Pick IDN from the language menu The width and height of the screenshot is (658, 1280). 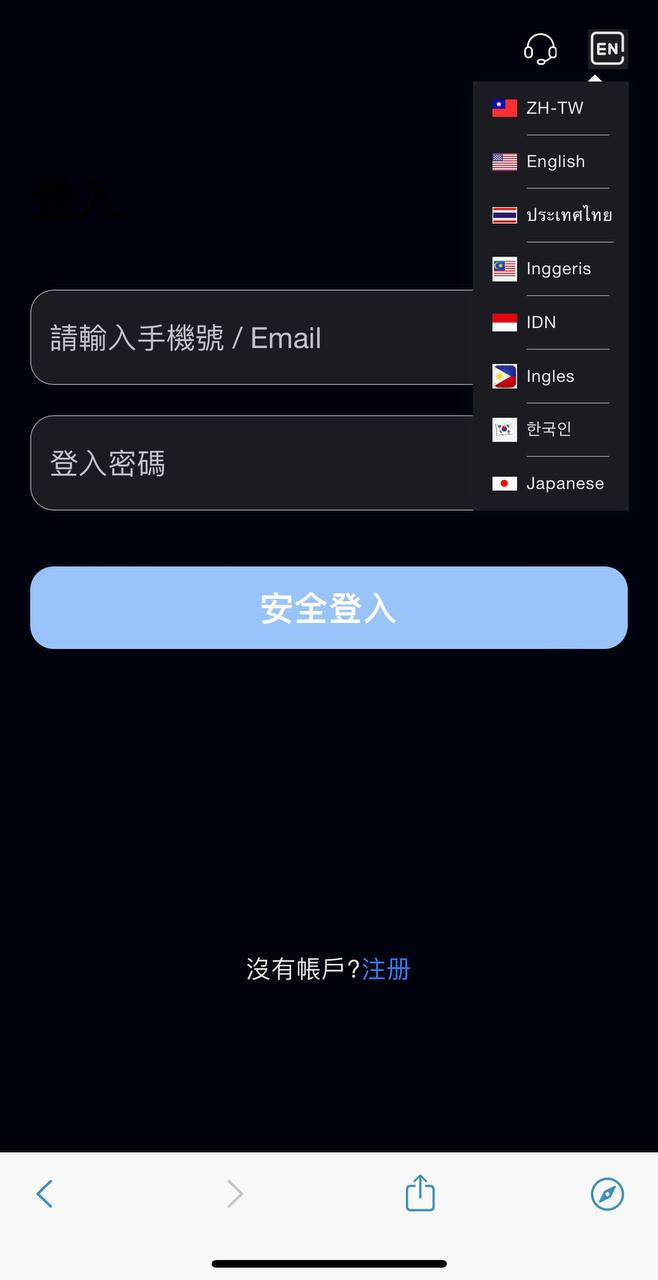(551, 322)
